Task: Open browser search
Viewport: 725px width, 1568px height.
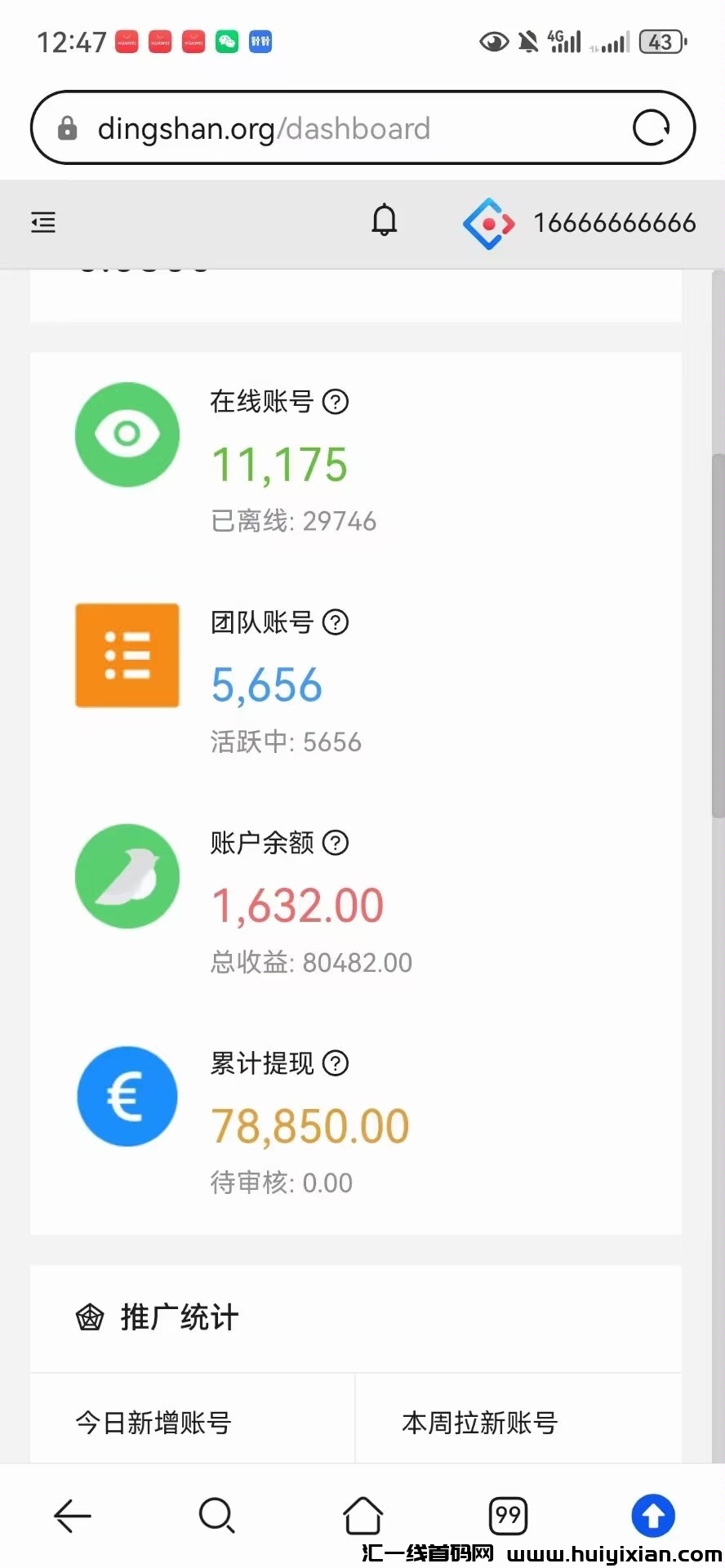Action: tap(217, 1516)
